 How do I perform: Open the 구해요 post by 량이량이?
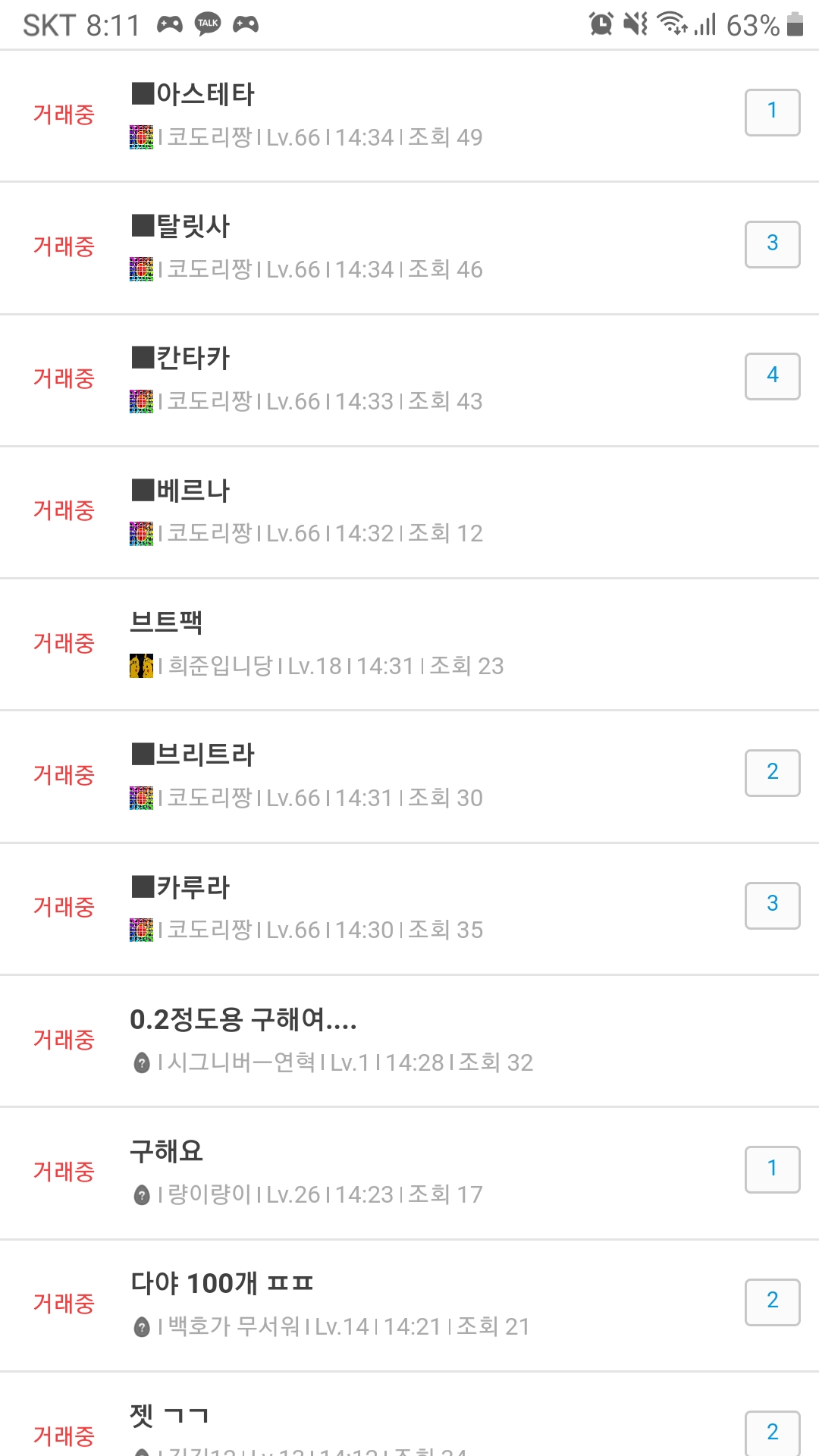[167, 1152]
